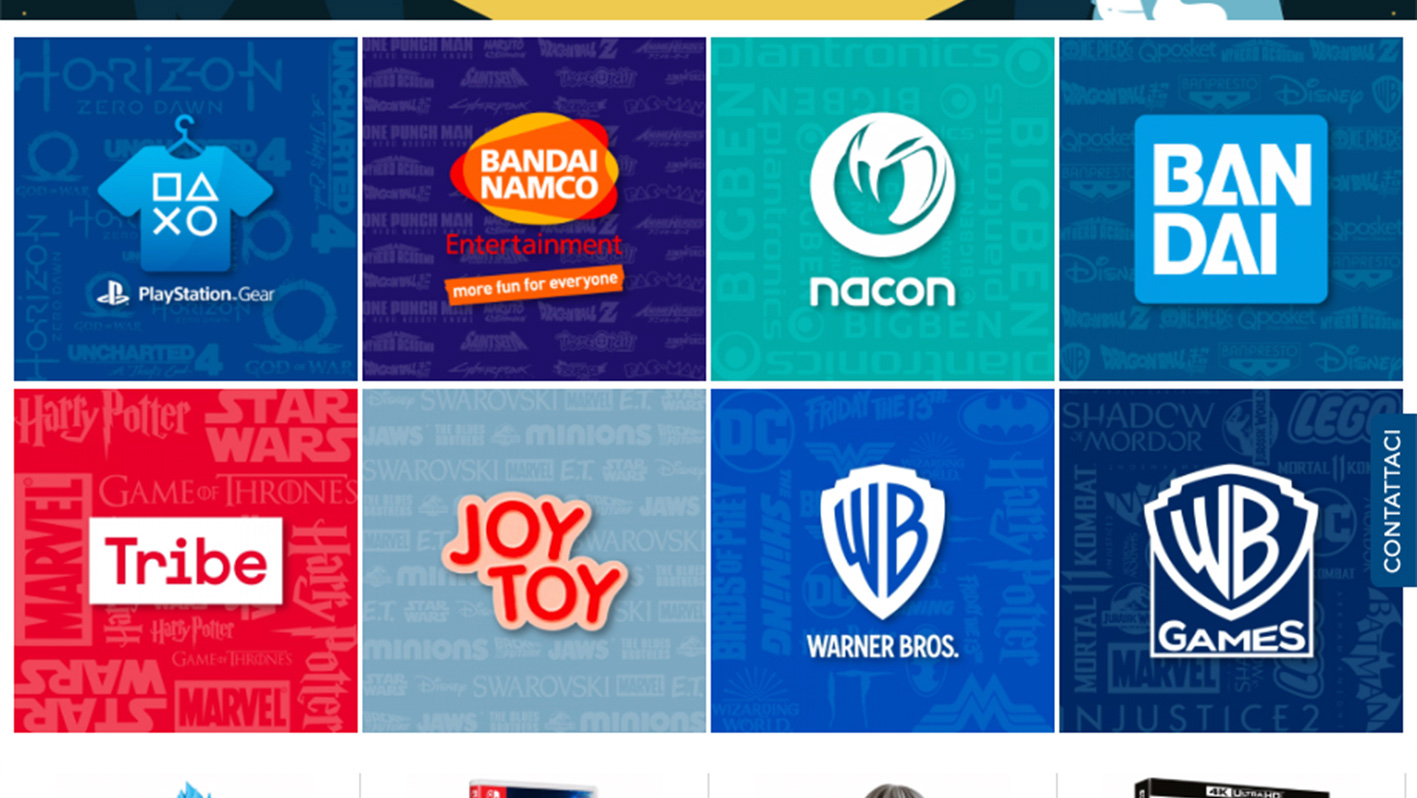View the Tribe brand tile
The height and width of the screenshot is (798, 1417).
pyautogui.click(x=185, y=560)
